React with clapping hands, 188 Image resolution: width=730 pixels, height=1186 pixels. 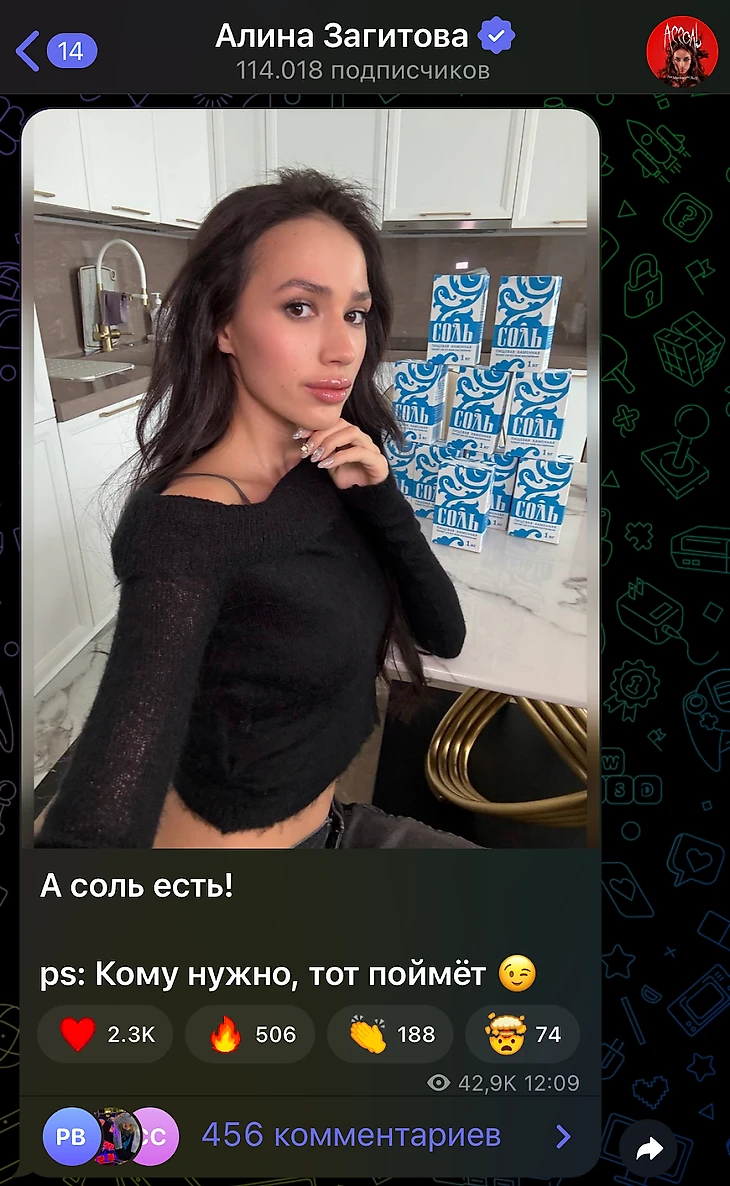tap(390, 1034)
